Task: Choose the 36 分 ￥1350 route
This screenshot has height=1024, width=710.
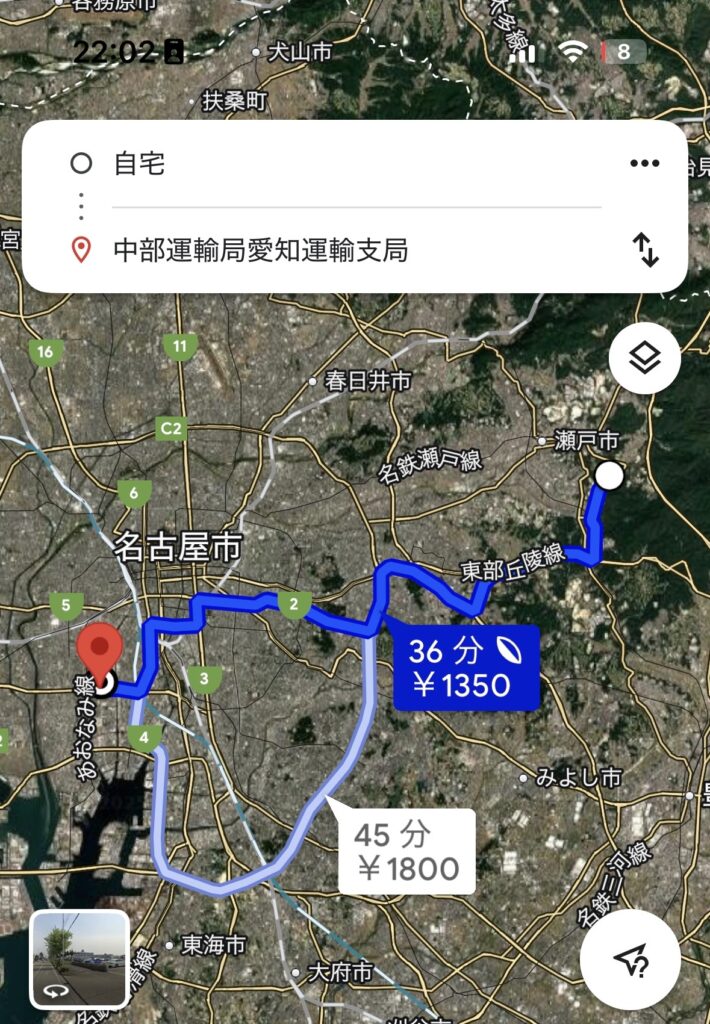Action: (466, 668)
